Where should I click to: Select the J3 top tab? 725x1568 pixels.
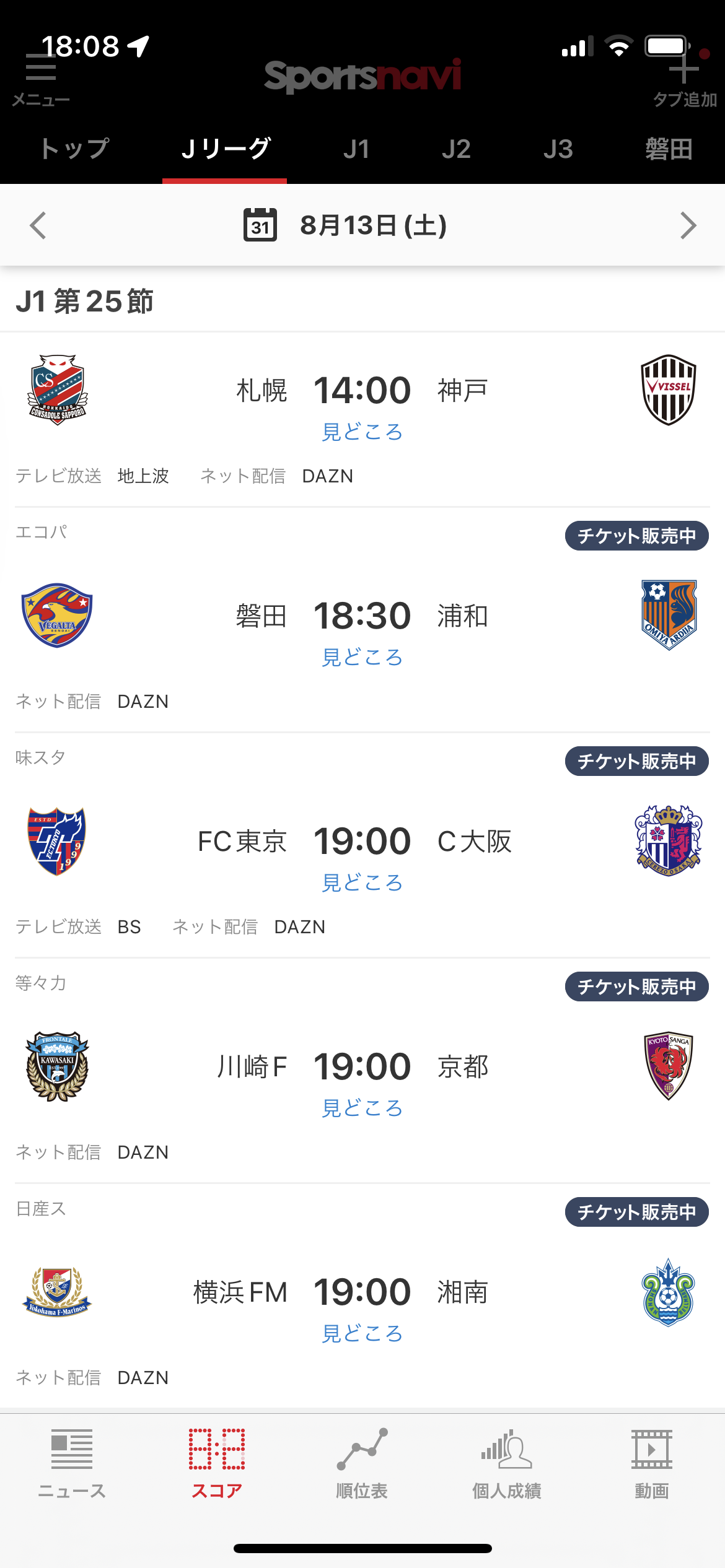pos(558,149)
